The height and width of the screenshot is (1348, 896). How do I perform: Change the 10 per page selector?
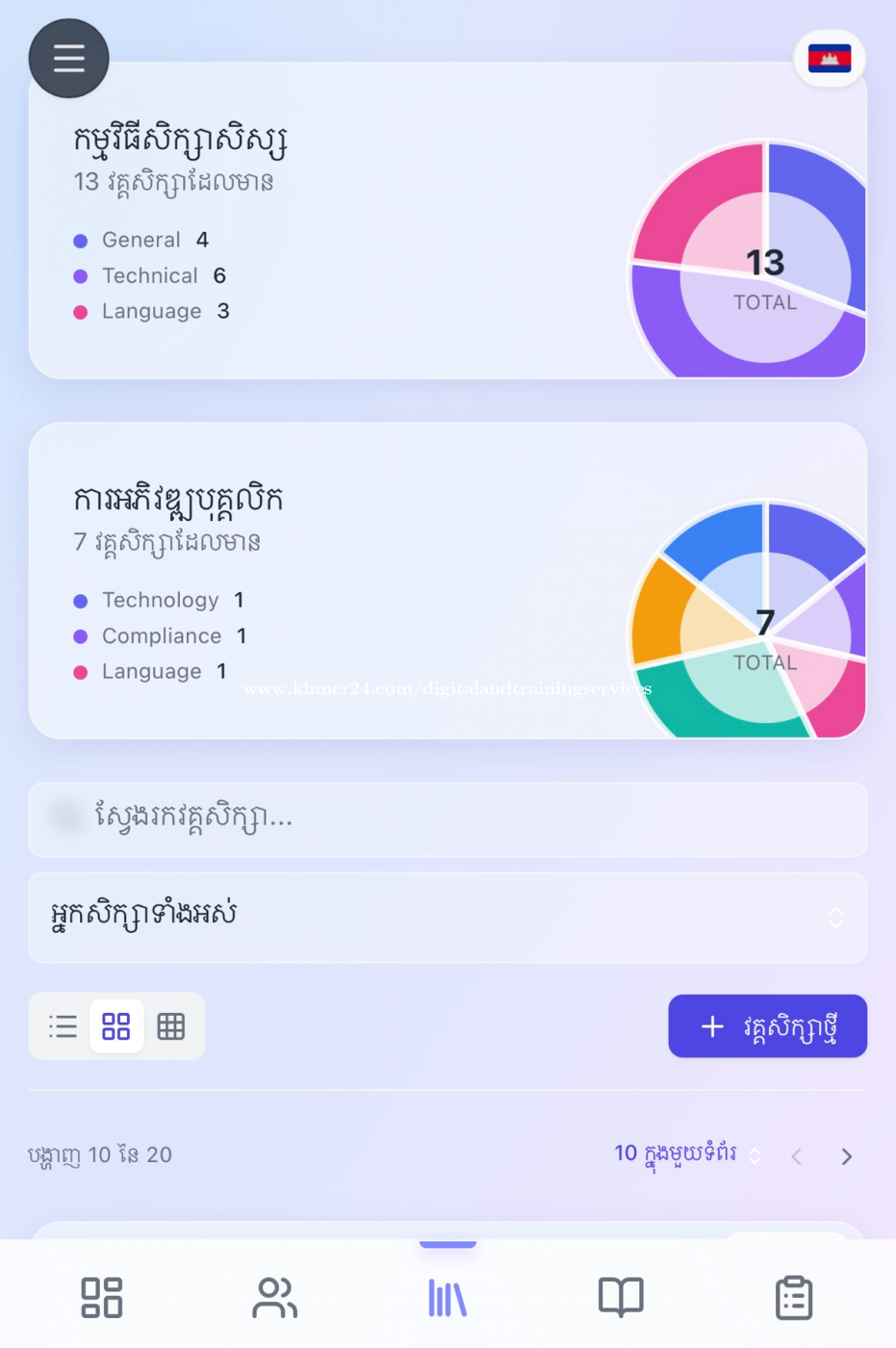(x=687, y=1154)
